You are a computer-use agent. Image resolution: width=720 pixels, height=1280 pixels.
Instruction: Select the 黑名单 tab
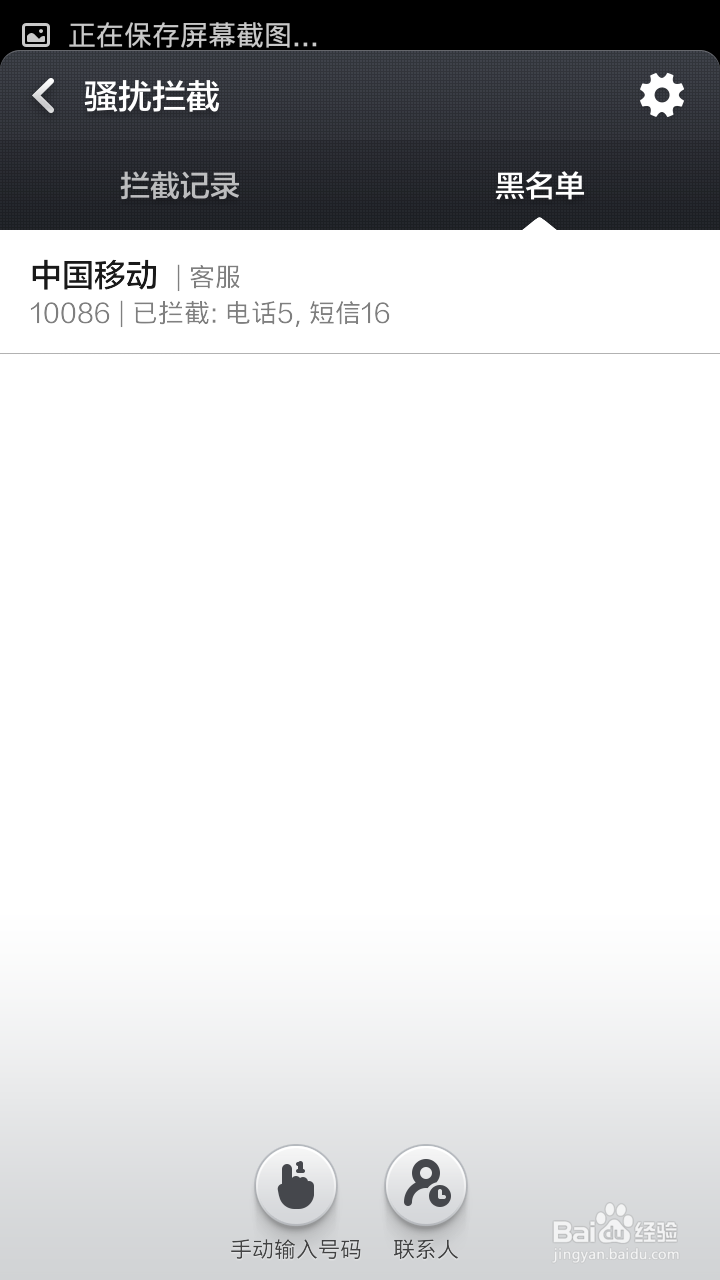(x=539, y=186)
